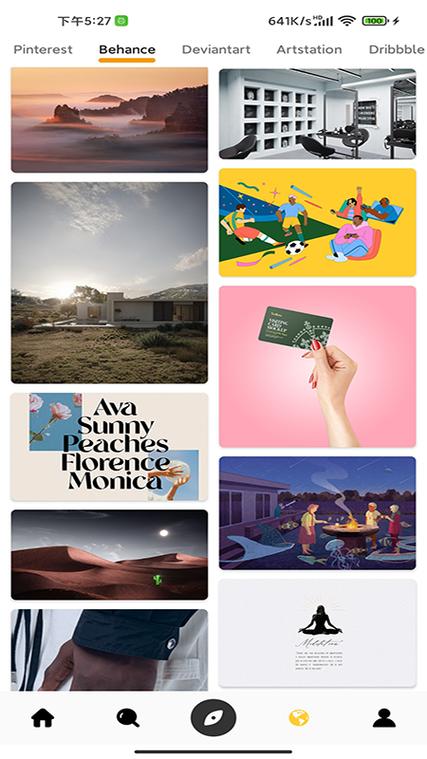Image resolution: width=427 pixels, height=759 pixels.
Task: Open the Artstation tab
Action: (309, 49)
